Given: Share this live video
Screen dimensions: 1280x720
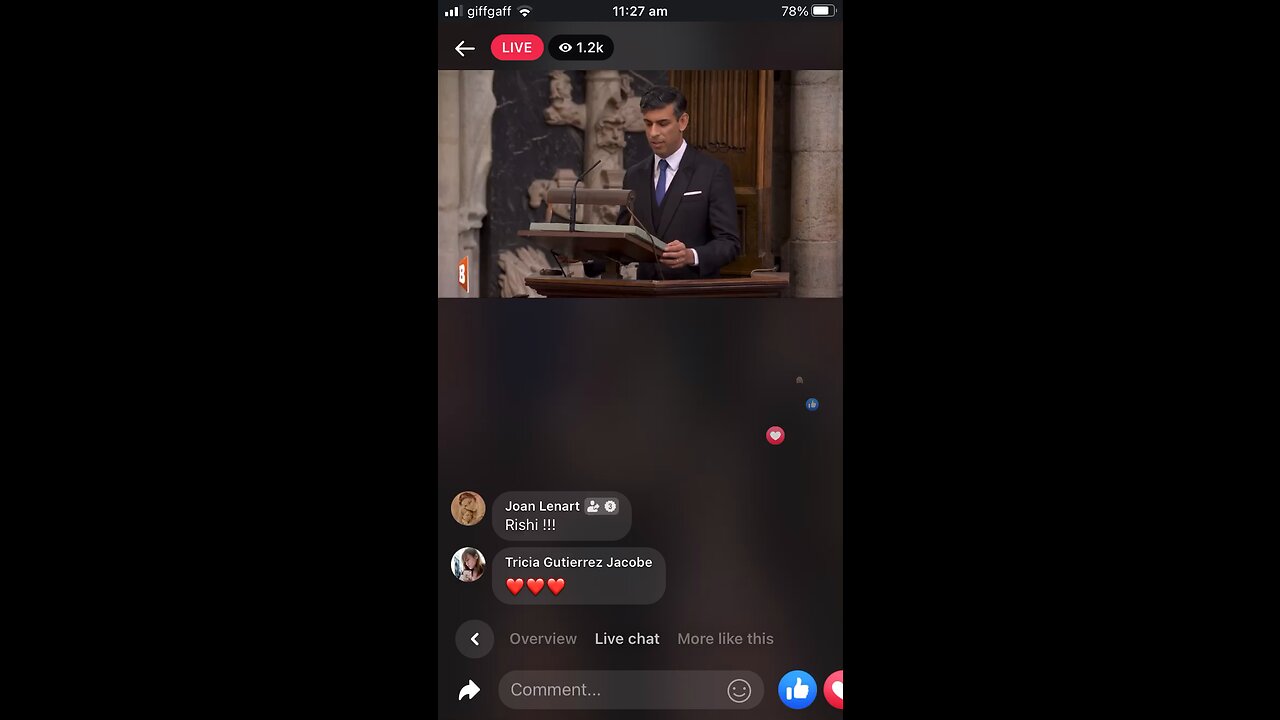Looking at the screenshot, I should (x=469, y=690).
